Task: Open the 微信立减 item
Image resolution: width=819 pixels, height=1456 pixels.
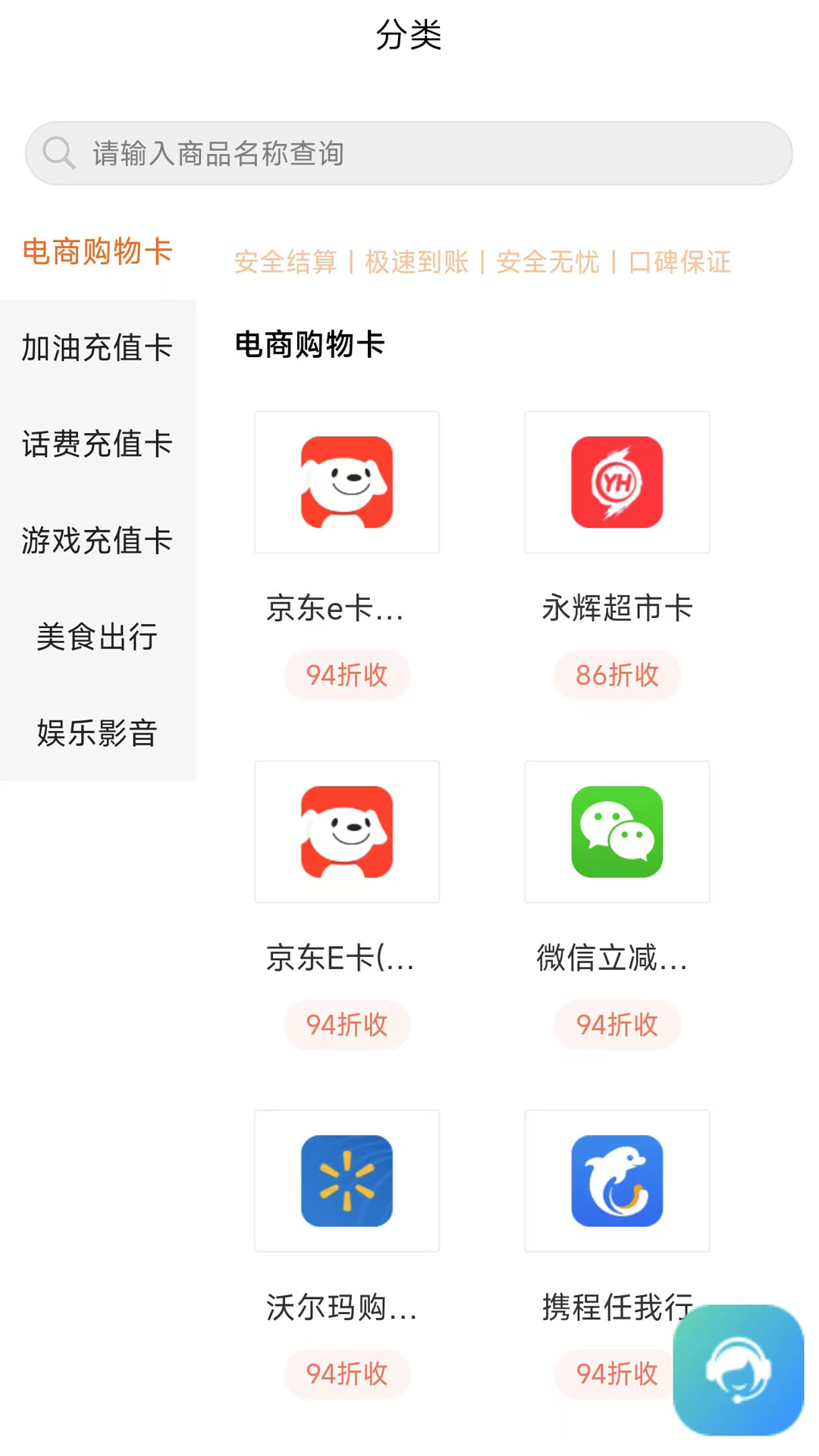Action: pos(617,833)
